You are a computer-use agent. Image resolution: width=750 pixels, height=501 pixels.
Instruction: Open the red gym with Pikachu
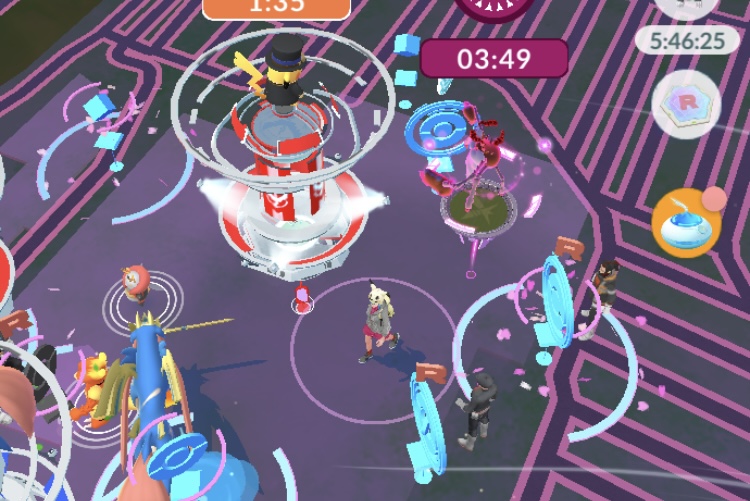pyautogui.click(x=286, y=158)
